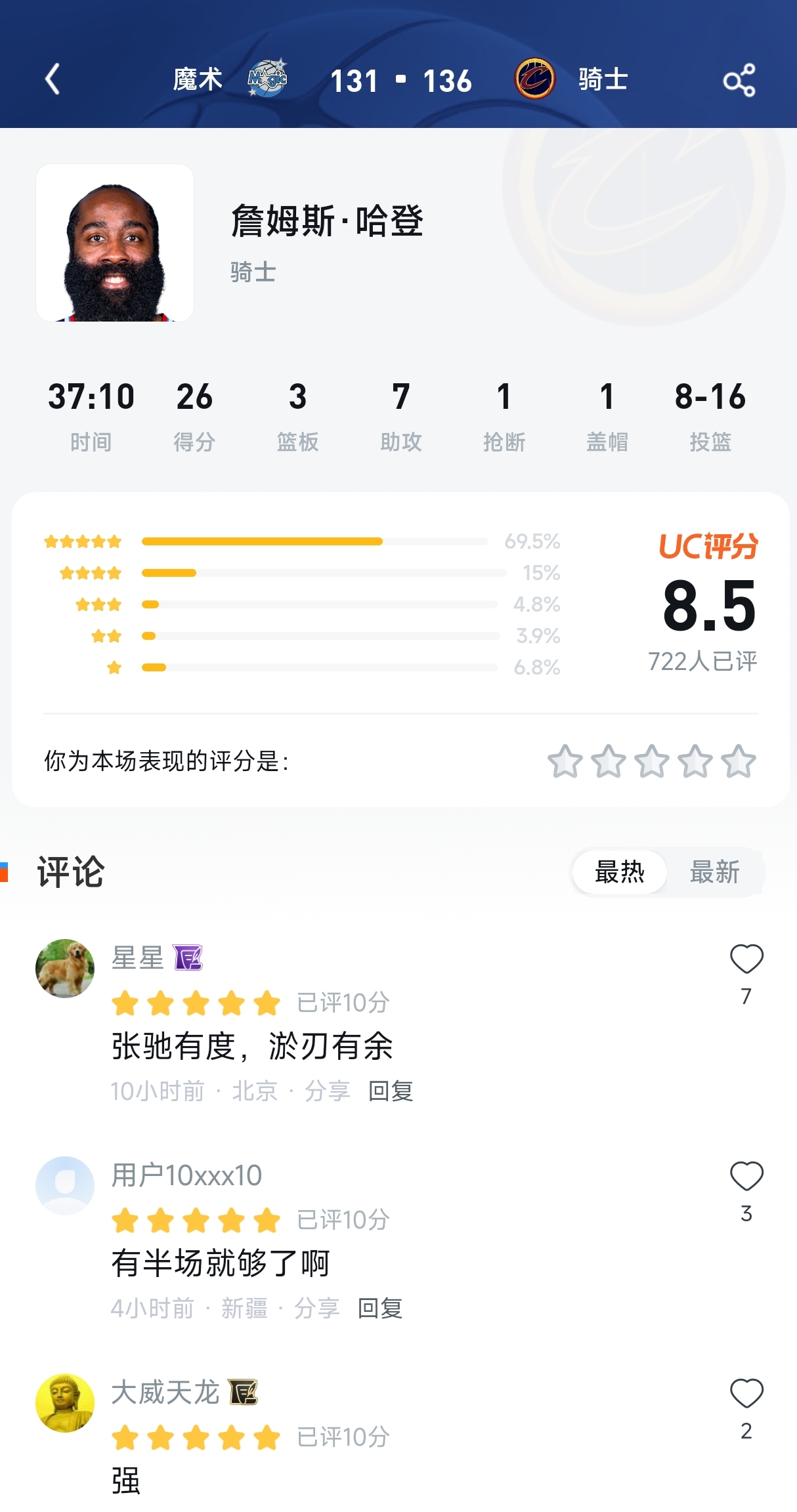Like 星星's comment with the heart
This screenshot has width=797, height=1512.
745,960
